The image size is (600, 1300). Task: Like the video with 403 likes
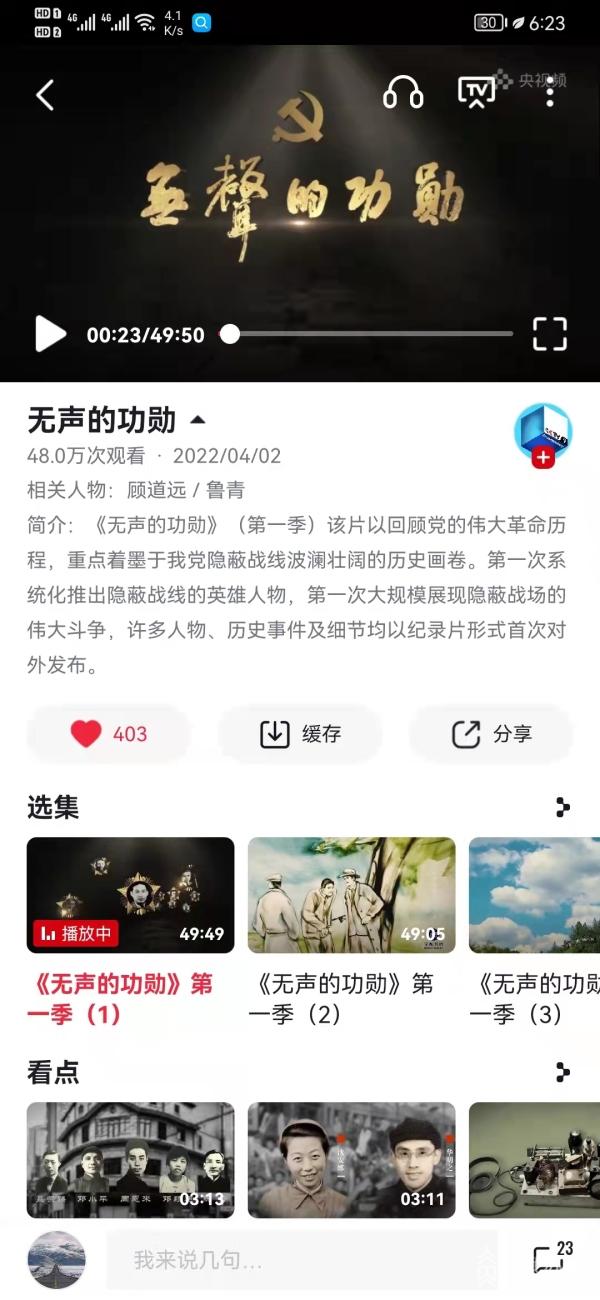pyautogui.click(x=108, y=734)
